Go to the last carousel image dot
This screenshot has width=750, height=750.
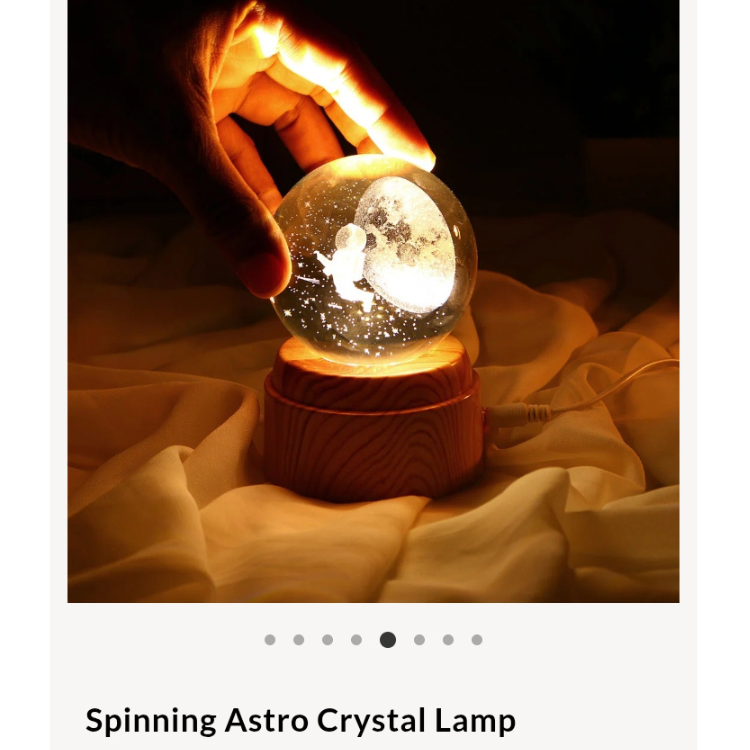(477, 640)
